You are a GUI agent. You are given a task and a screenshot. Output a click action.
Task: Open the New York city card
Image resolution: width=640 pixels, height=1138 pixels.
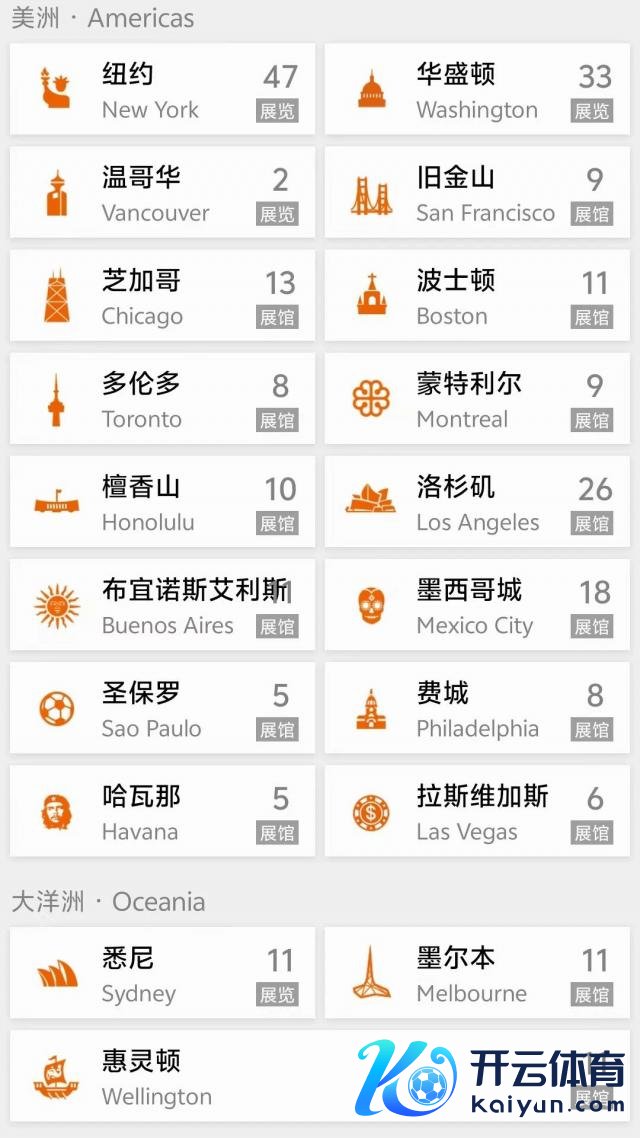[x=162, y=90]
